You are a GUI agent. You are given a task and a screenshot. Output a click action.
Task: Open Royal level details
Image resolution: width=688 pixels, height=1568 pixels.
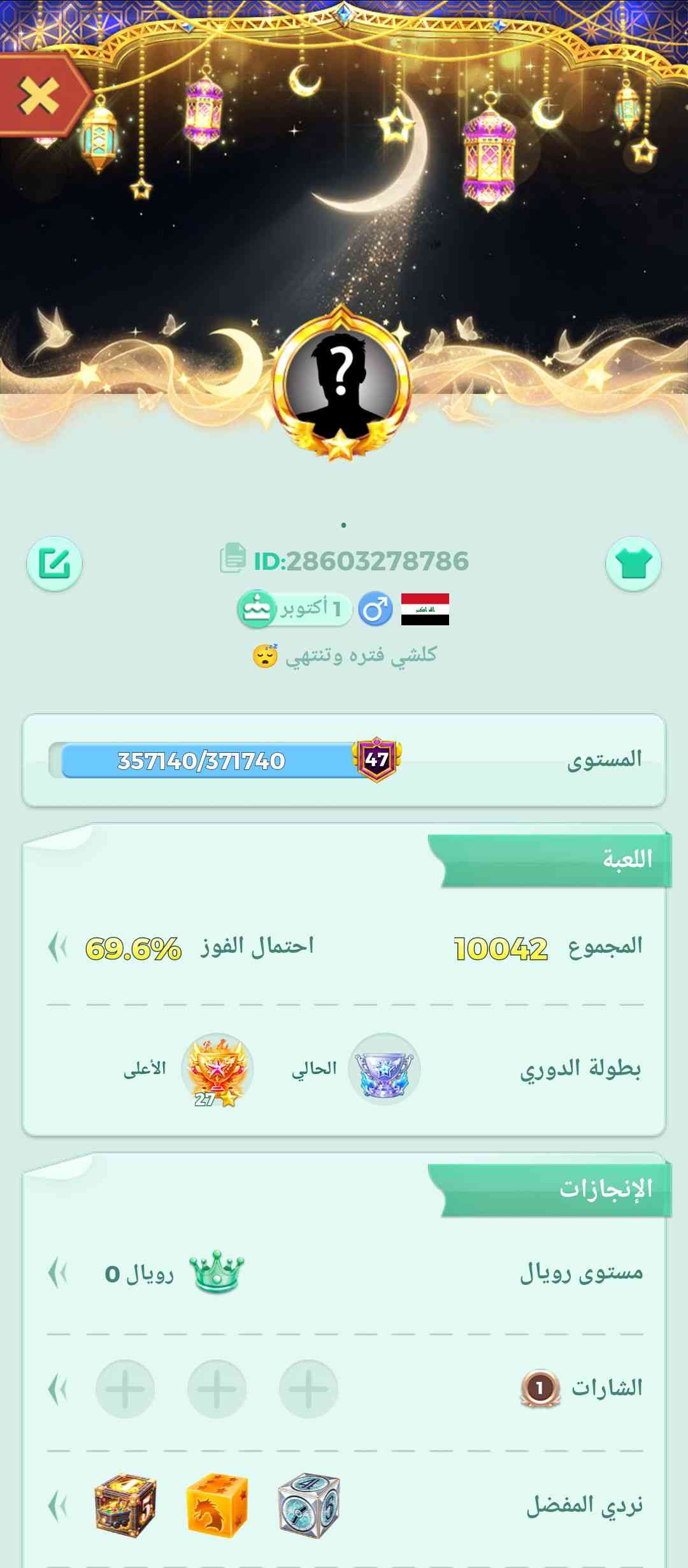57,1274
